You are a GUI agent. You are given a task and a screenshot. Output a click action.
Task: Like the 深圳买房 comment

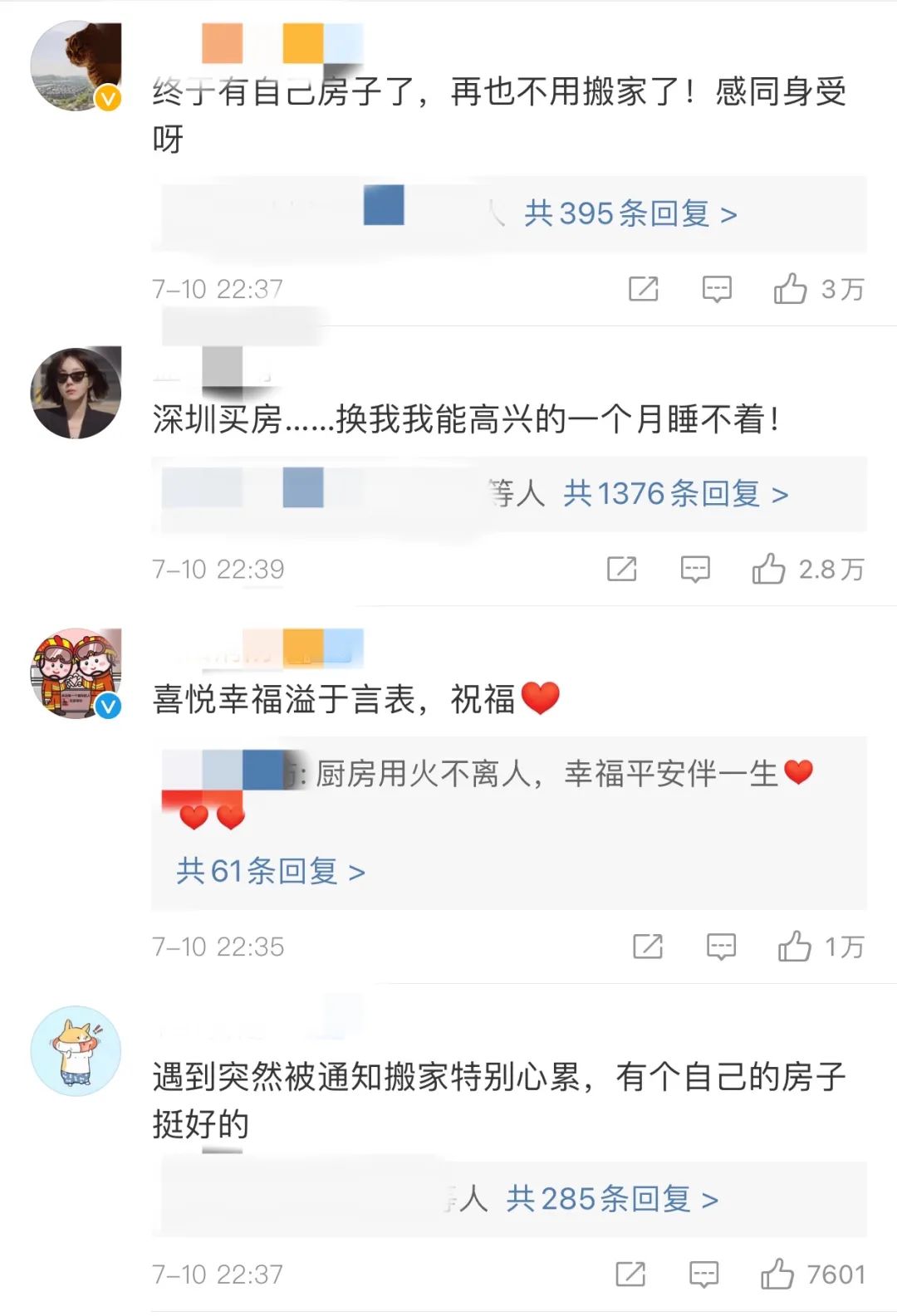tap(768, 570)
